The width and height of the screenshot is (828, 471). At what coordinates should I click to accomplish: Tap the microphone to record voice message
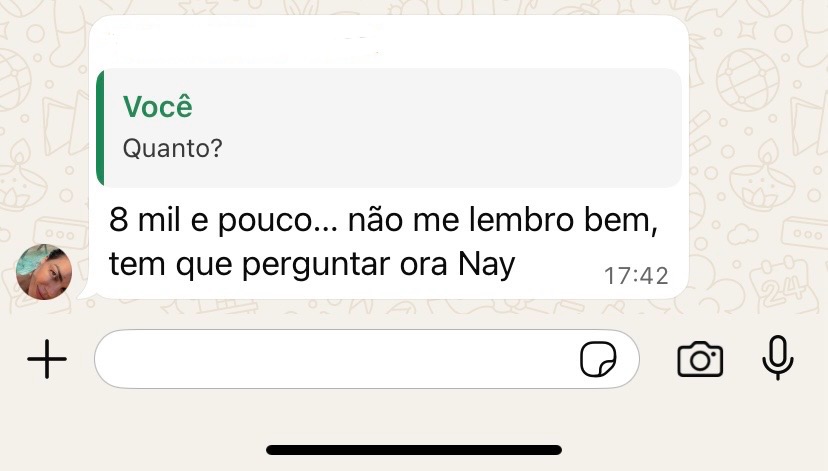pos(777,358)
